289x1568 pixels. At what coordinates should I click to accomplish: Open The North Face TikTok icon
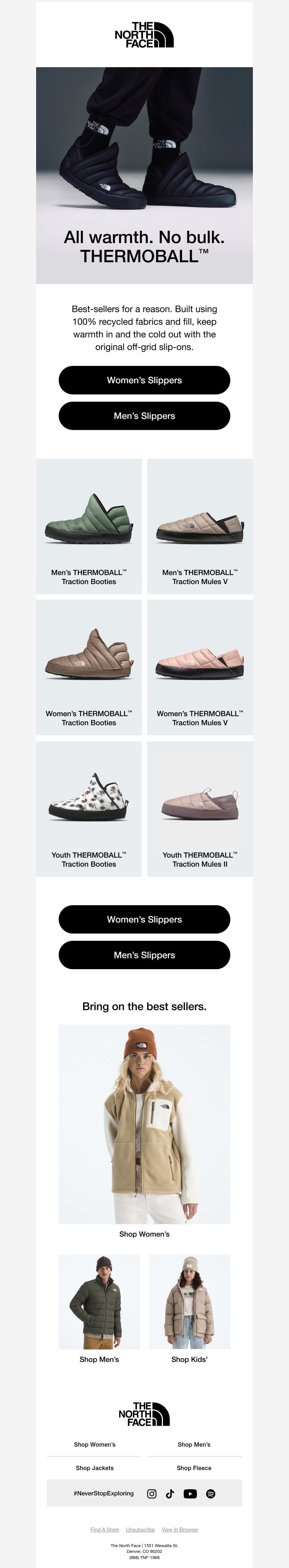pyautogui.click(x=170, y=1493)
